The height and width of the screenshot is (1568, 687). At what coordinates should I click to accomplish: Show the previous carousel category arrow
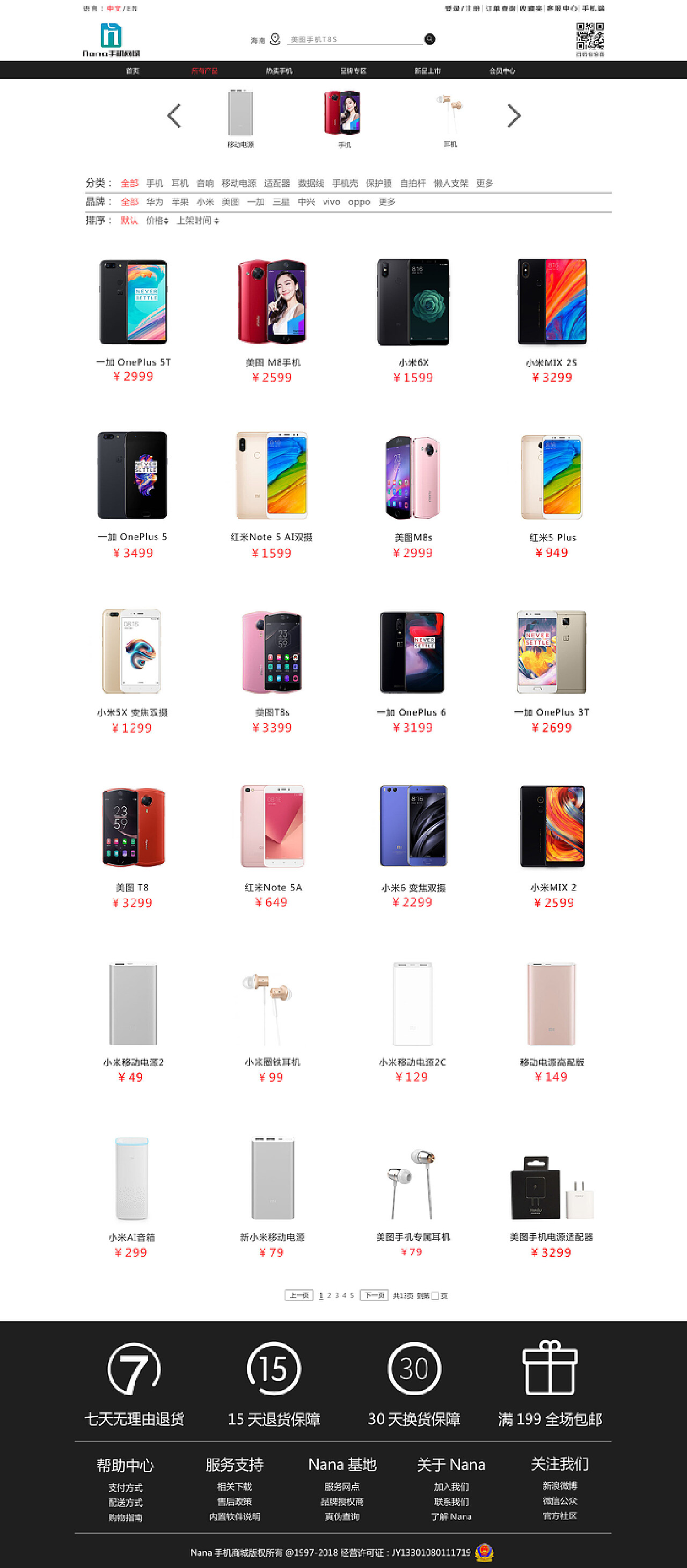click(173, 115)
